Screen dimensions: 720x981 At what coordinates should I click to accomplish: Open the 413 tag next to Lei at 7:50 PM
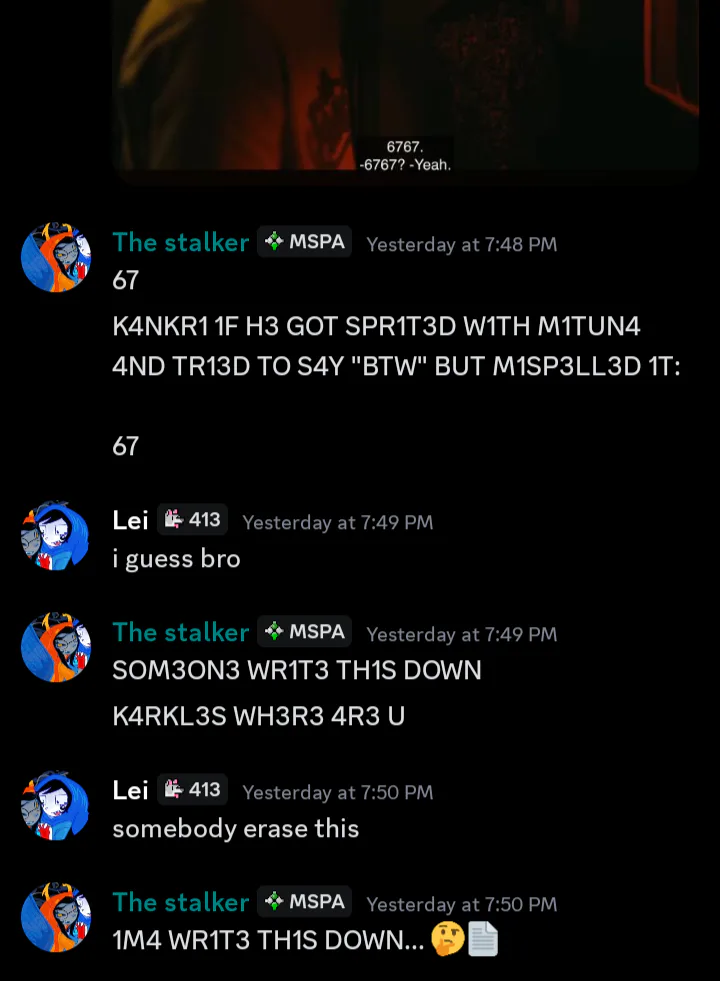(x=193, y=790)
